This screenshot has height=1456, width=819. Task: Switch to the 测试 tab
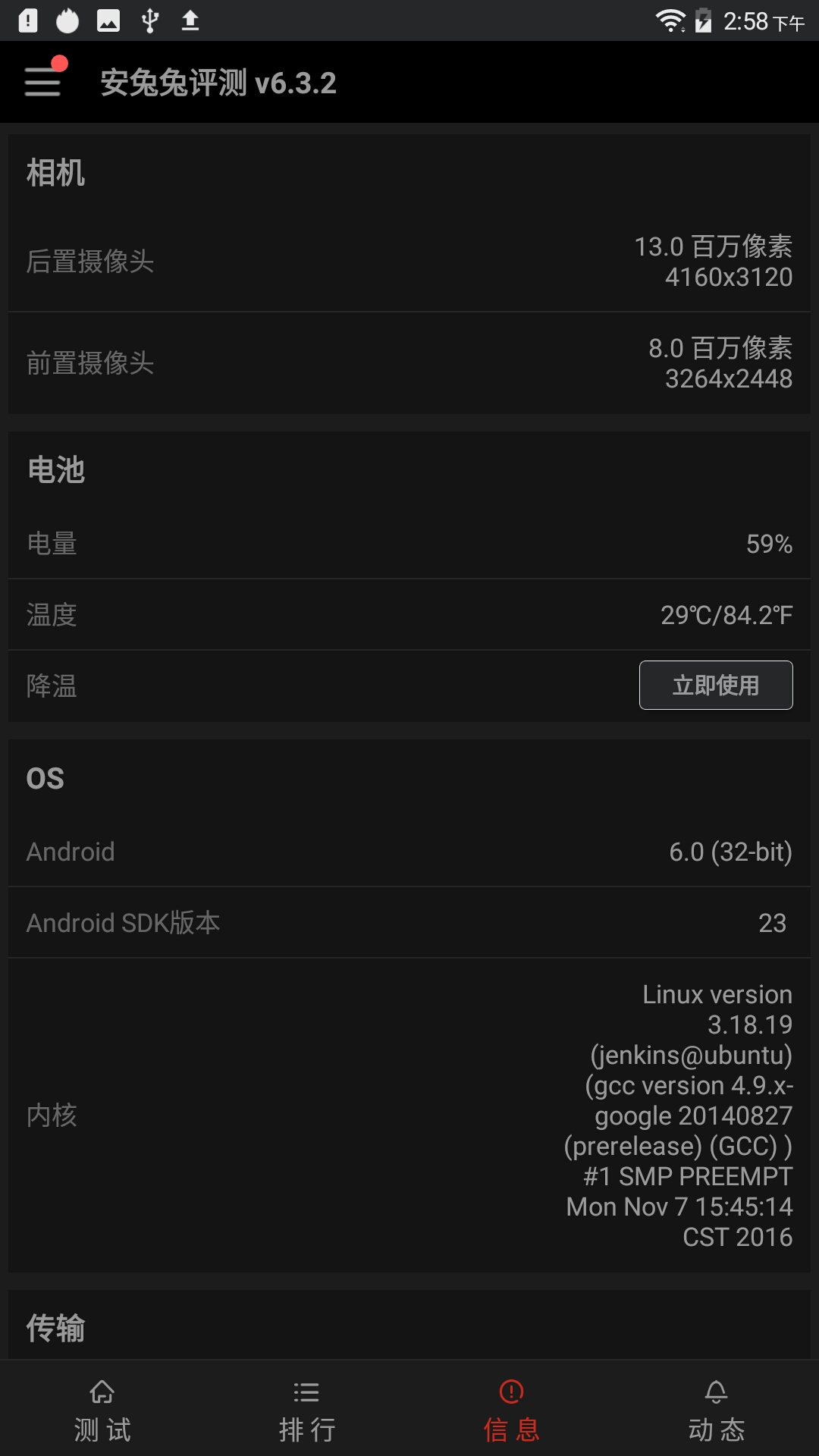click(x=102, y=1410)
